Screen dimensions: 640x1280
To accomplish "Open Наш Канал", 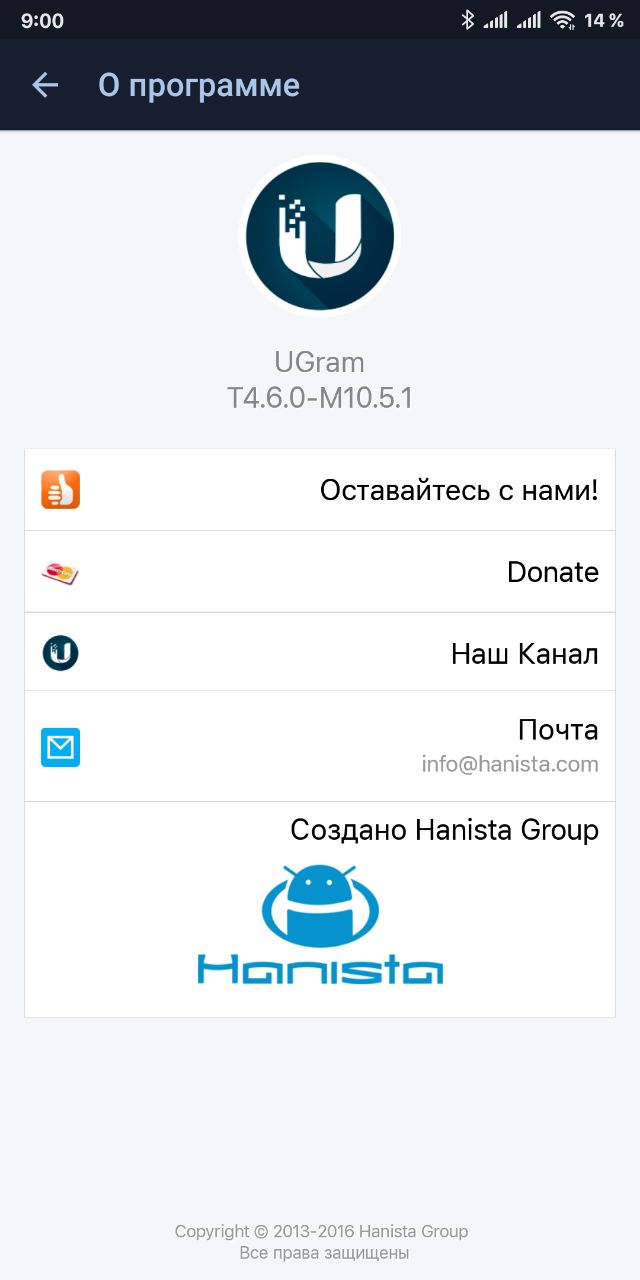I will tap(320, 652).
